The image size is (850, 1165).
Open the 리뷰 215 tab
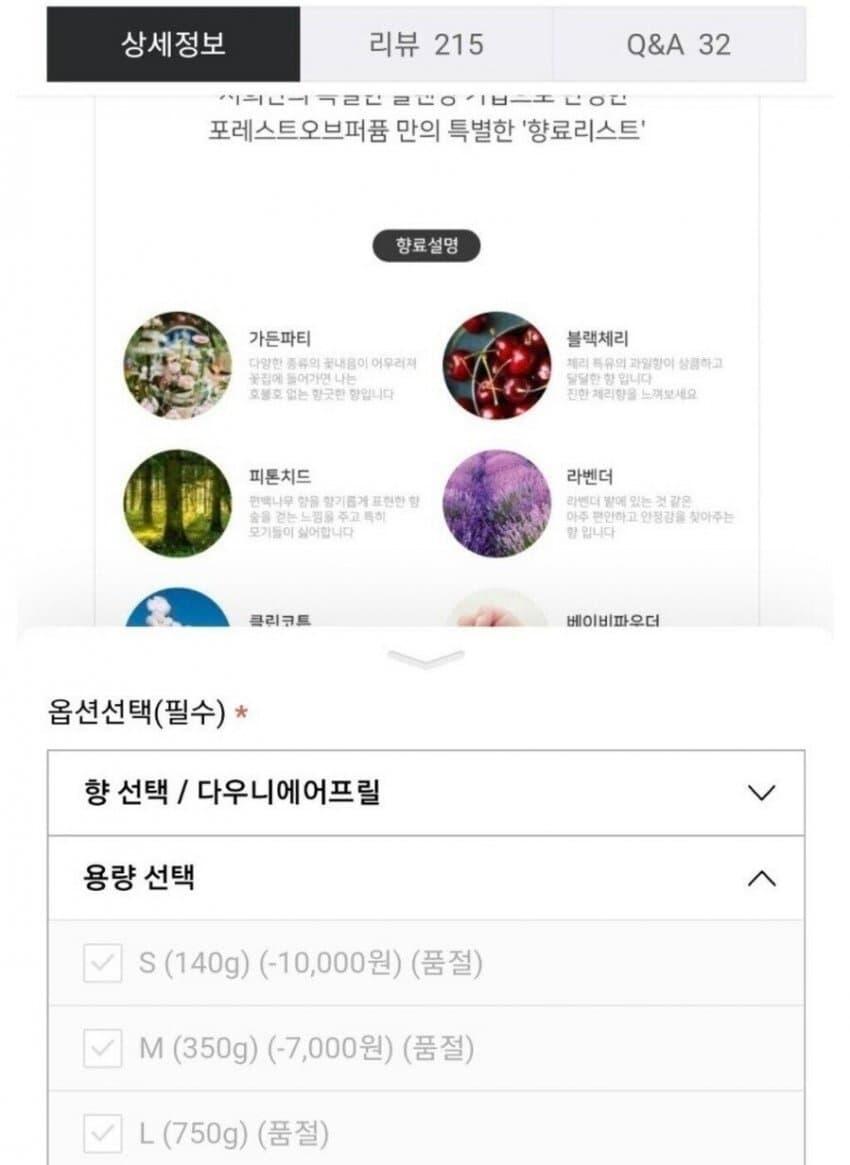pyautogui.click(x=425, y=44)
